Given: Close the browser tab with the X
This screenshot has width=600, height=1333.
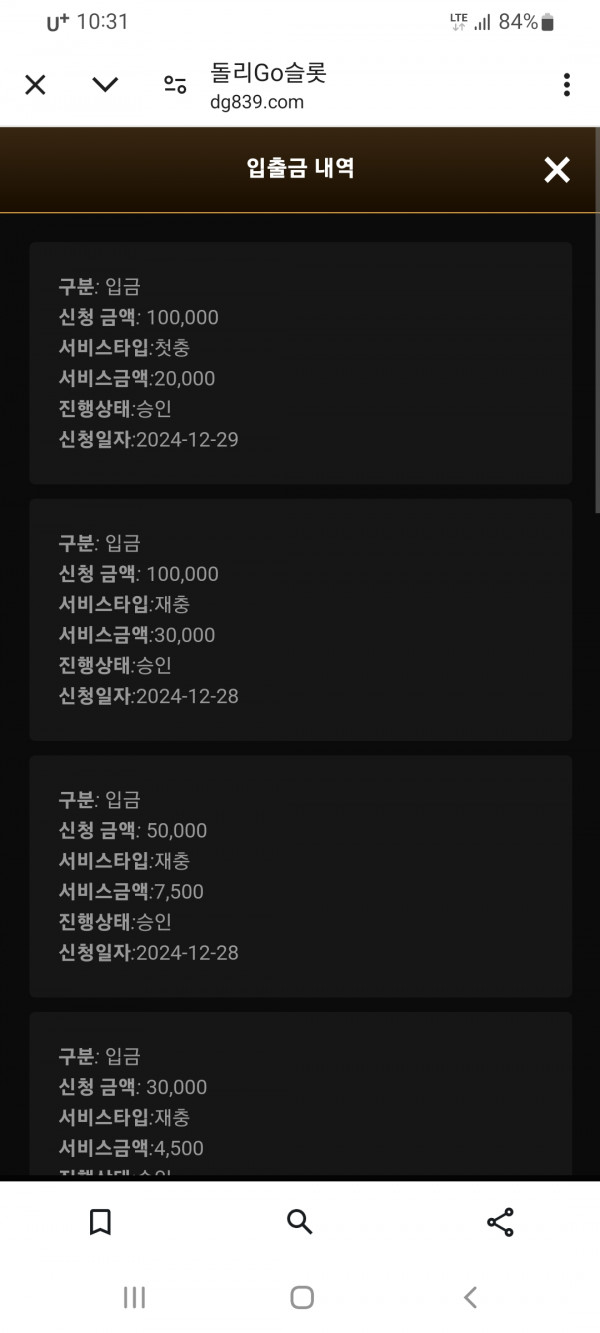Looking at the screenshot, I should coord(35,85).
